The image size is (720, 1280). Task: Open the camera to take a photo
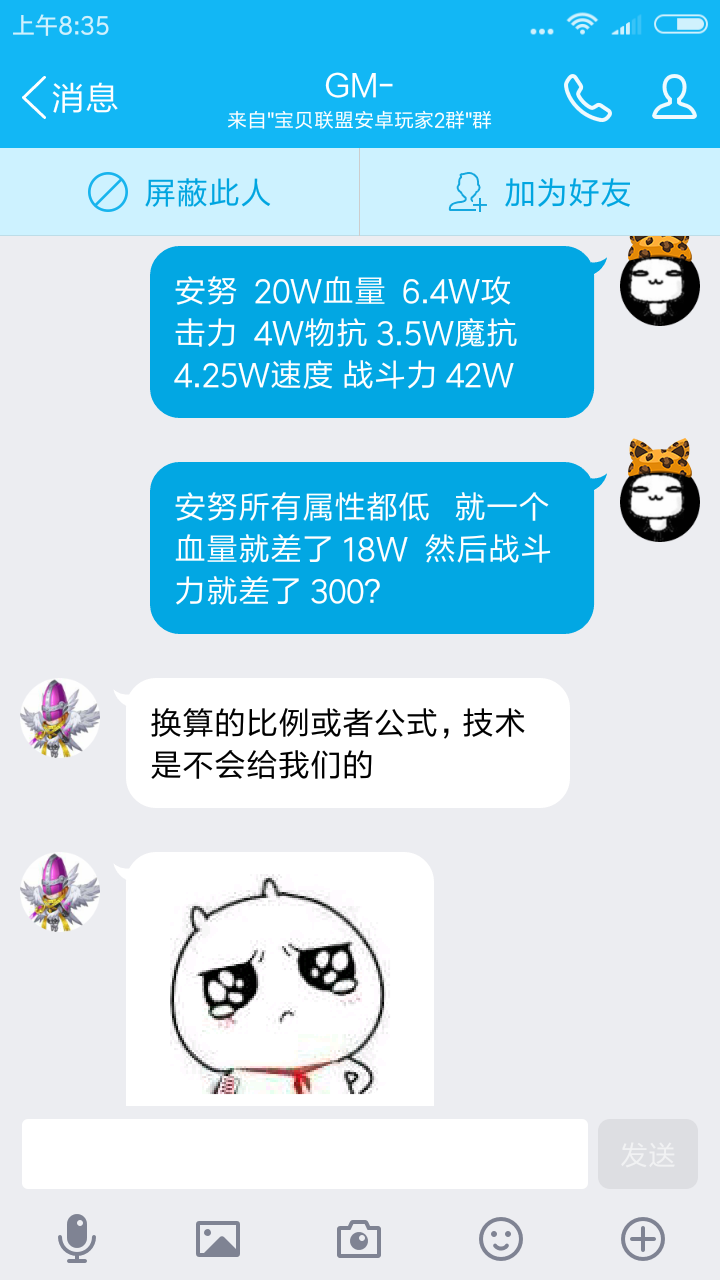click(359, 1239)
